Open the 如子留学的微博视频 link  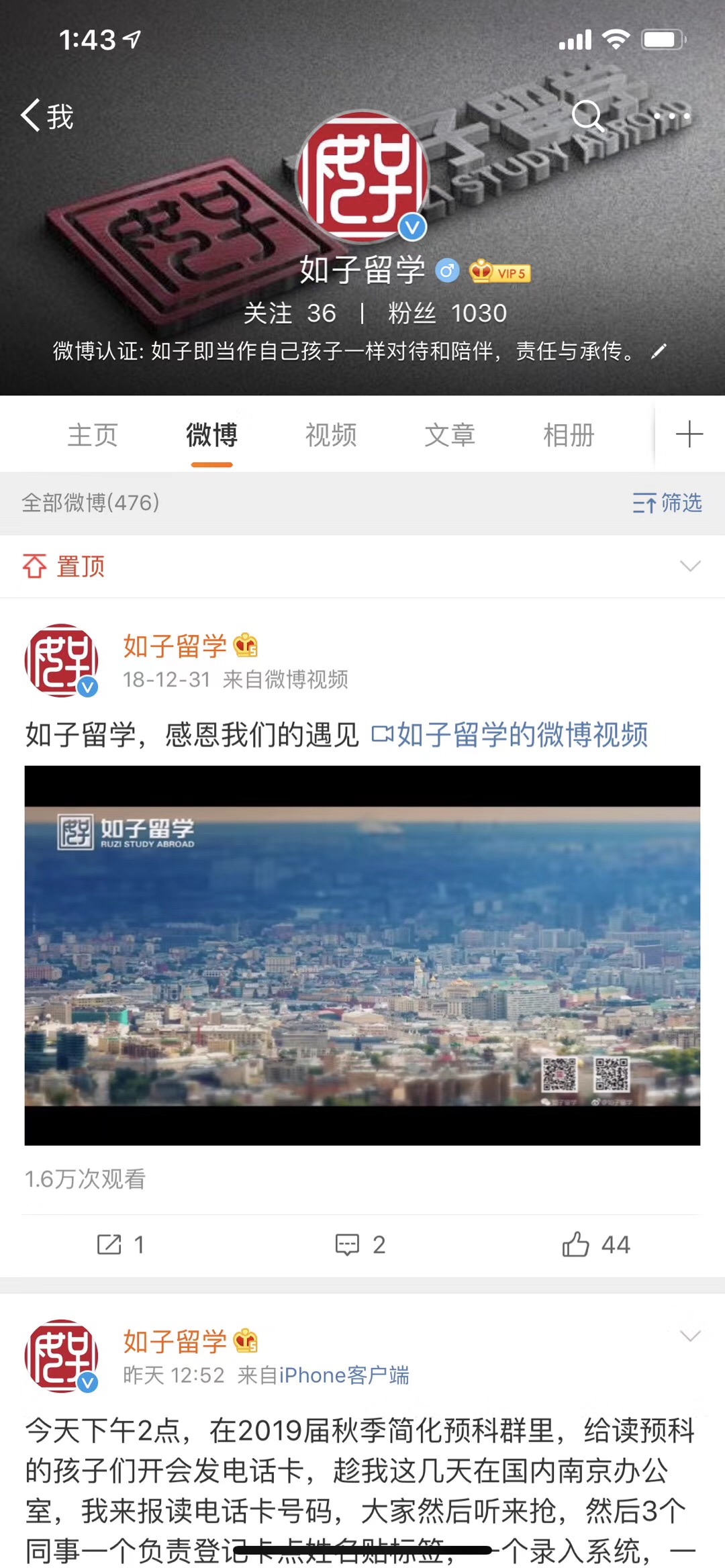(x=510, y=734)
